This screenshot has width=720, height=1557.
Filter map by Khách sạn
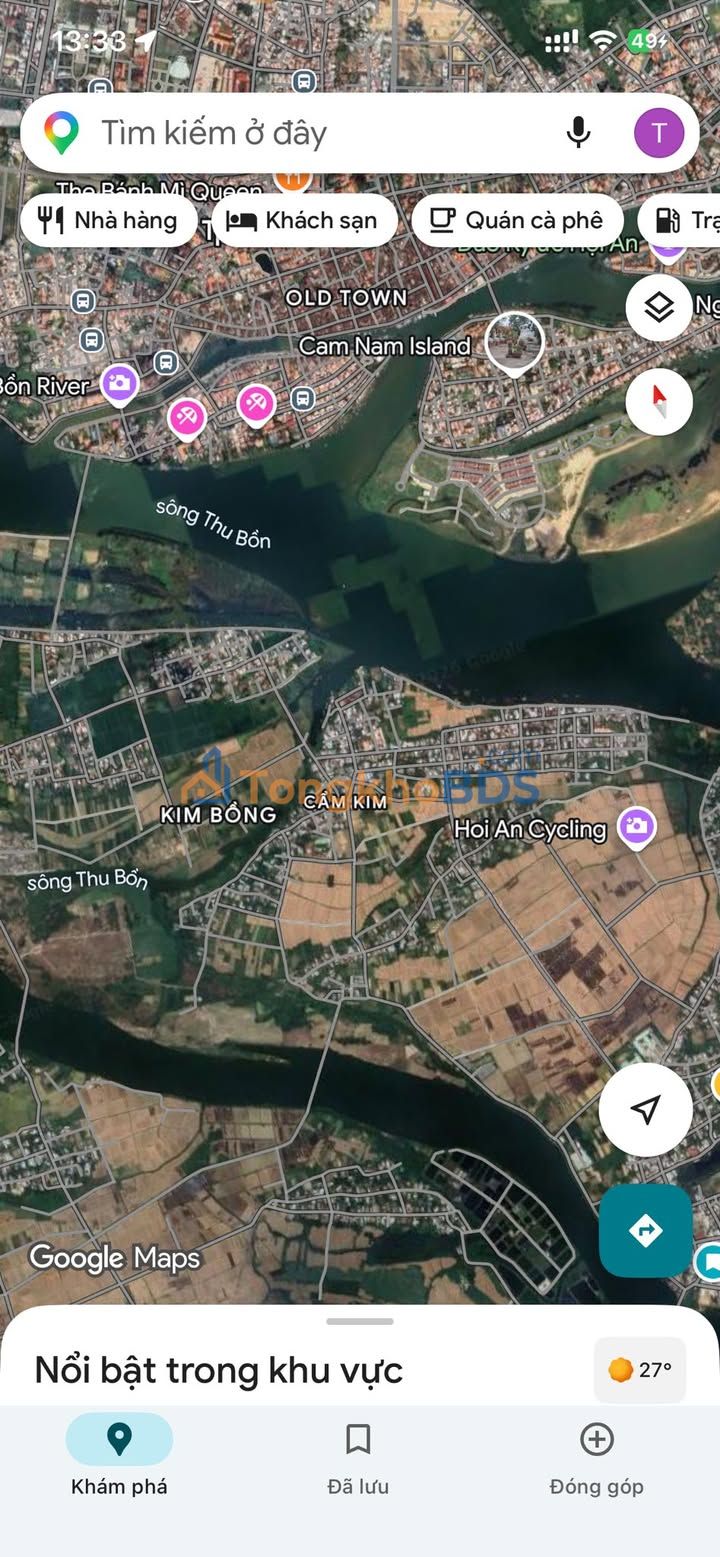point(304,221)
